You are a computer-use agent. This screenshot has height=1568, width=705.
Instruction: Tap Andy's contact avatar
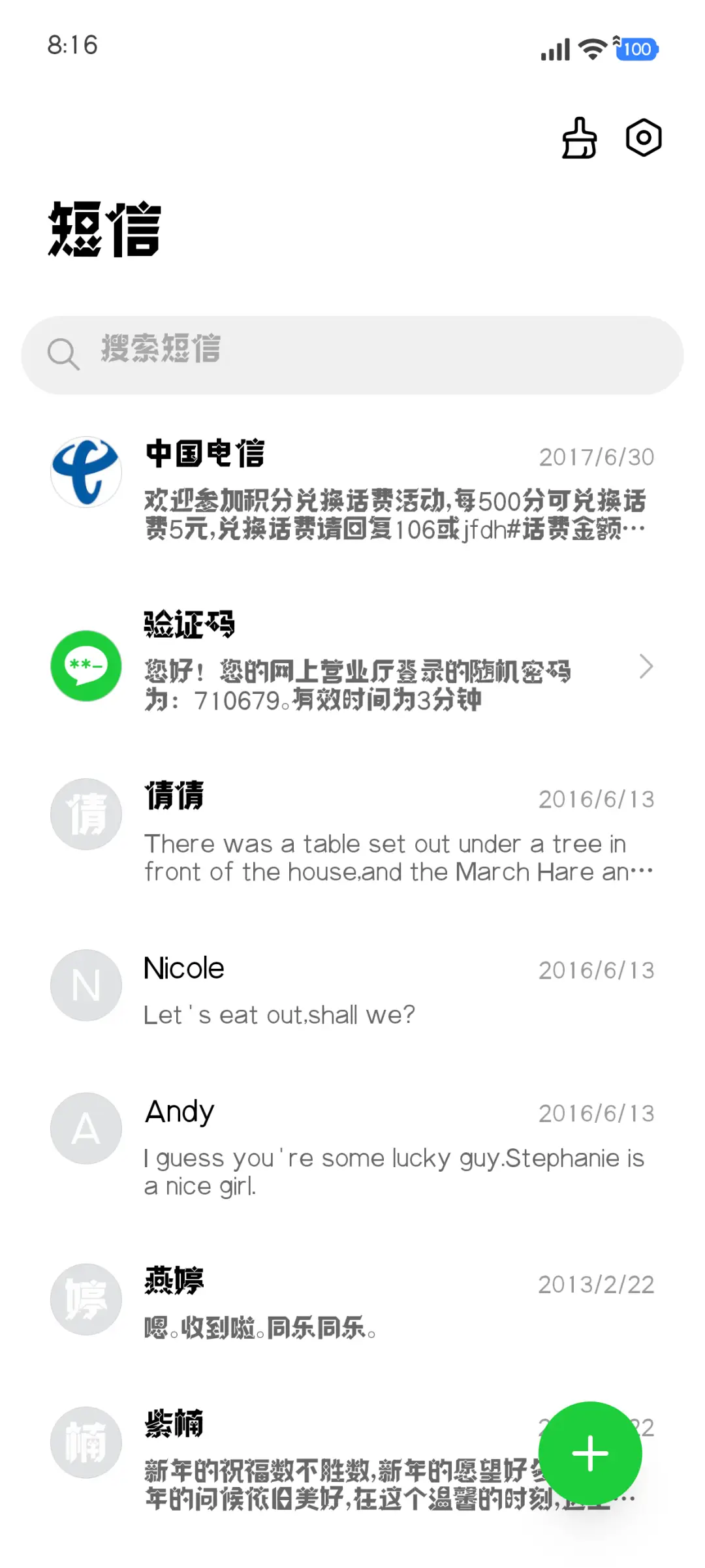[86, 1128]
